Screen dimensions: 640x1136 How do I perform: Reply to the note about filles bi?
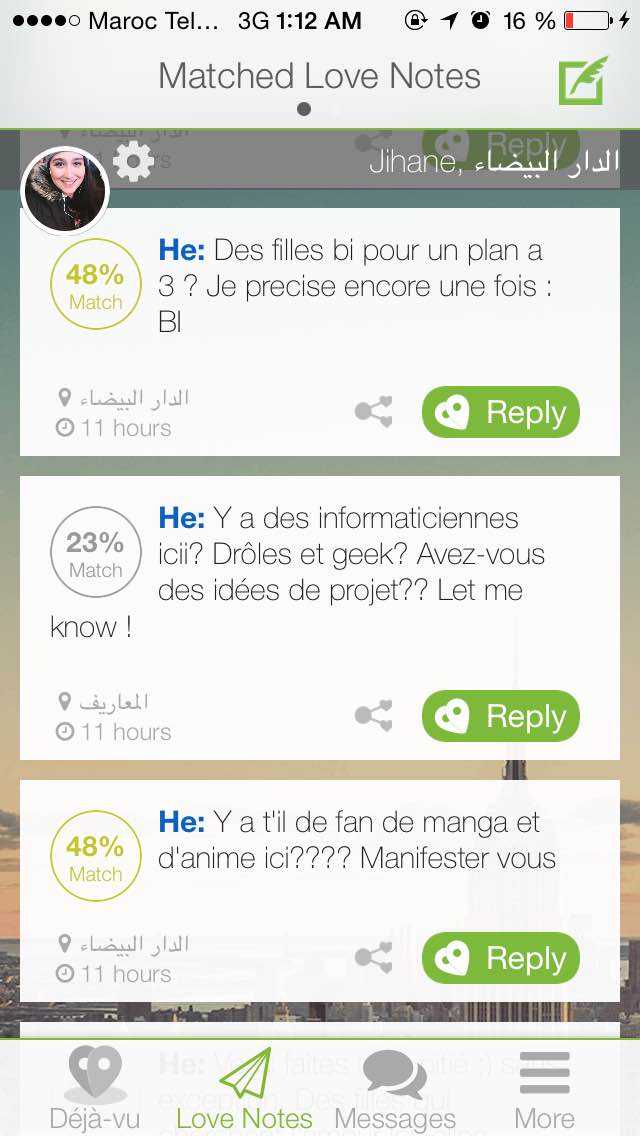tap(501, 412)
